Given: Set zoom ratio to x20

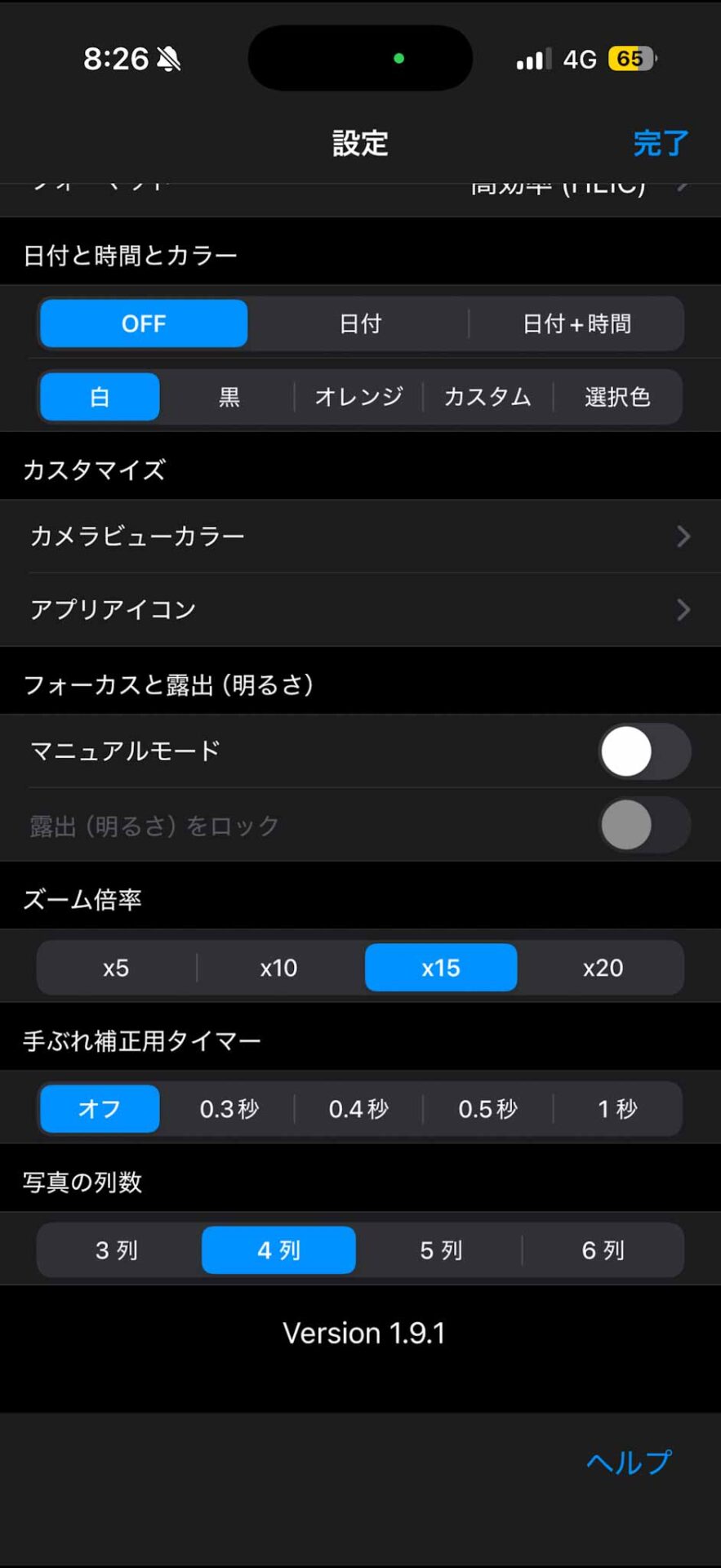Looking at the screenshot, I should point(603,968).
